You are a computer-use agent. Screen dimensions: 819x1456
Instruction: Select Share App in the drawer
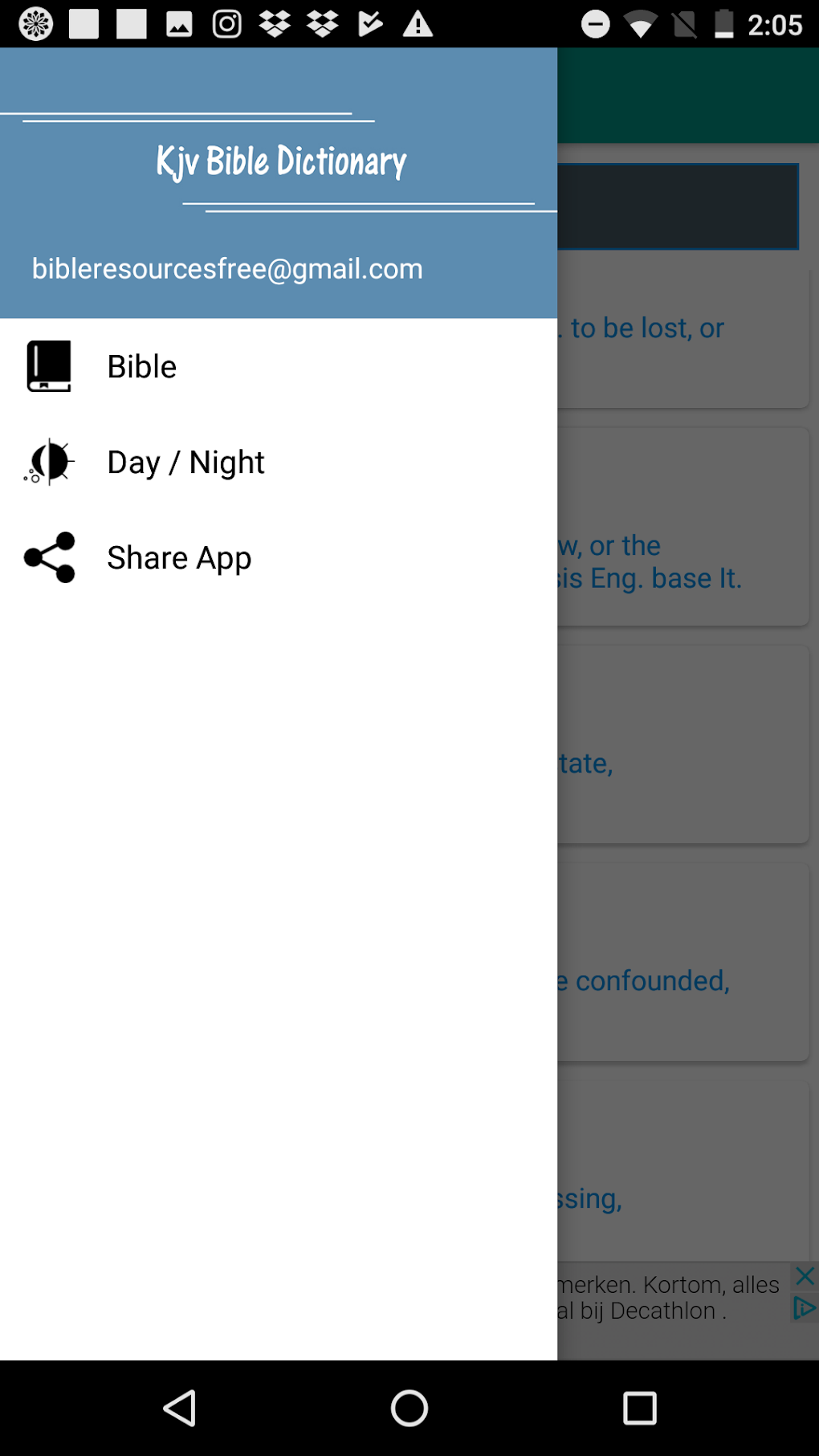(x=179, y=558)
